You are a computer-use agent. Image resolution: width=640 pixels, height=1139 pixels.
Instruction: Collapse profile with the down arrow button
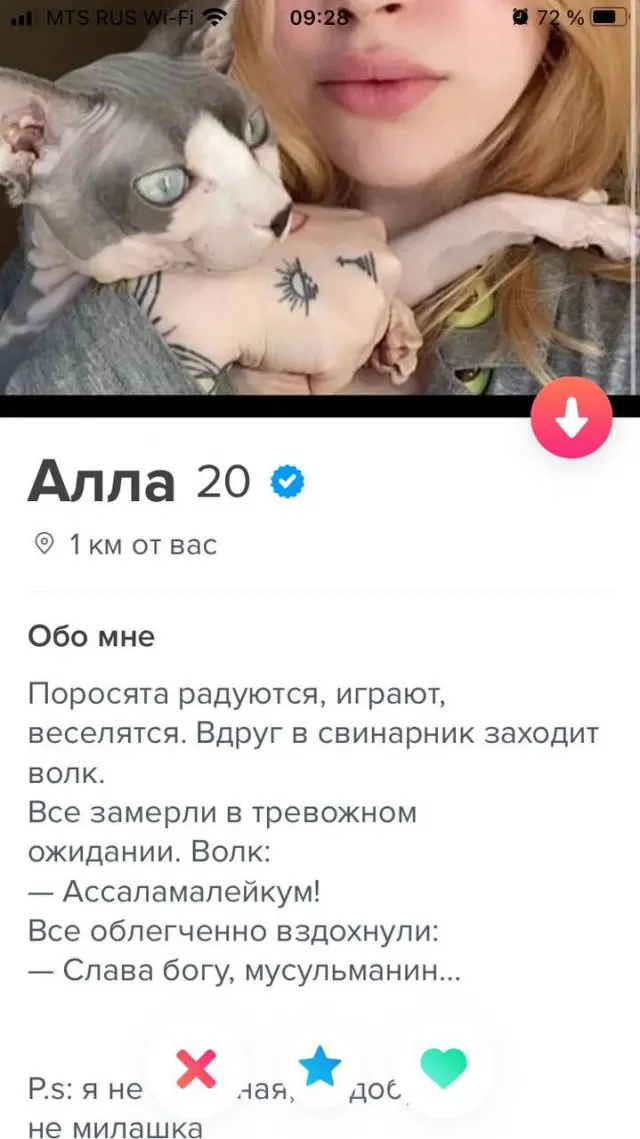pyautogui.click(x=571, y=418)
